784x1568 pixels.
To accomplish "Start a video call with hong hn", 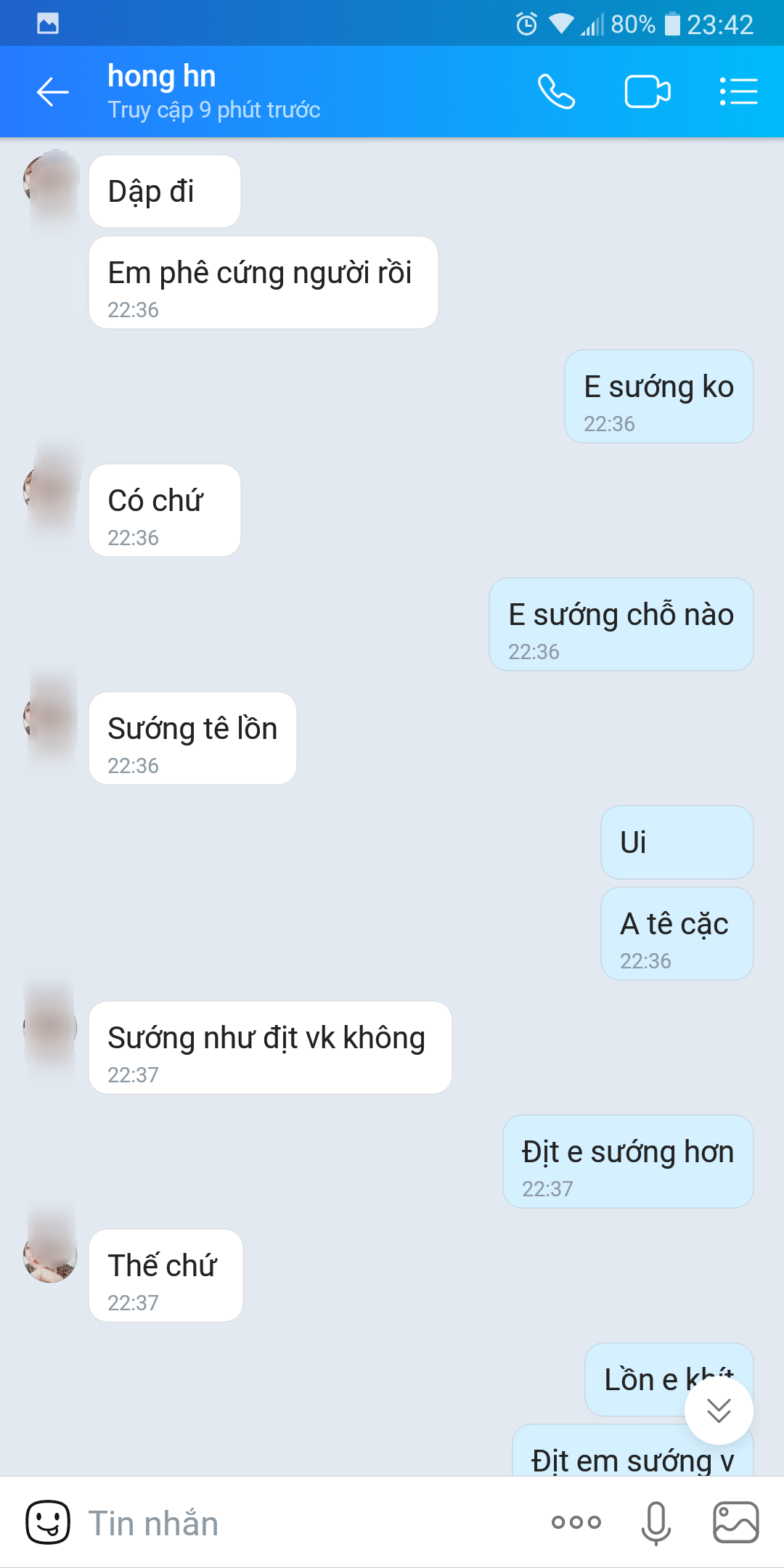I will (x=647, y=92).
